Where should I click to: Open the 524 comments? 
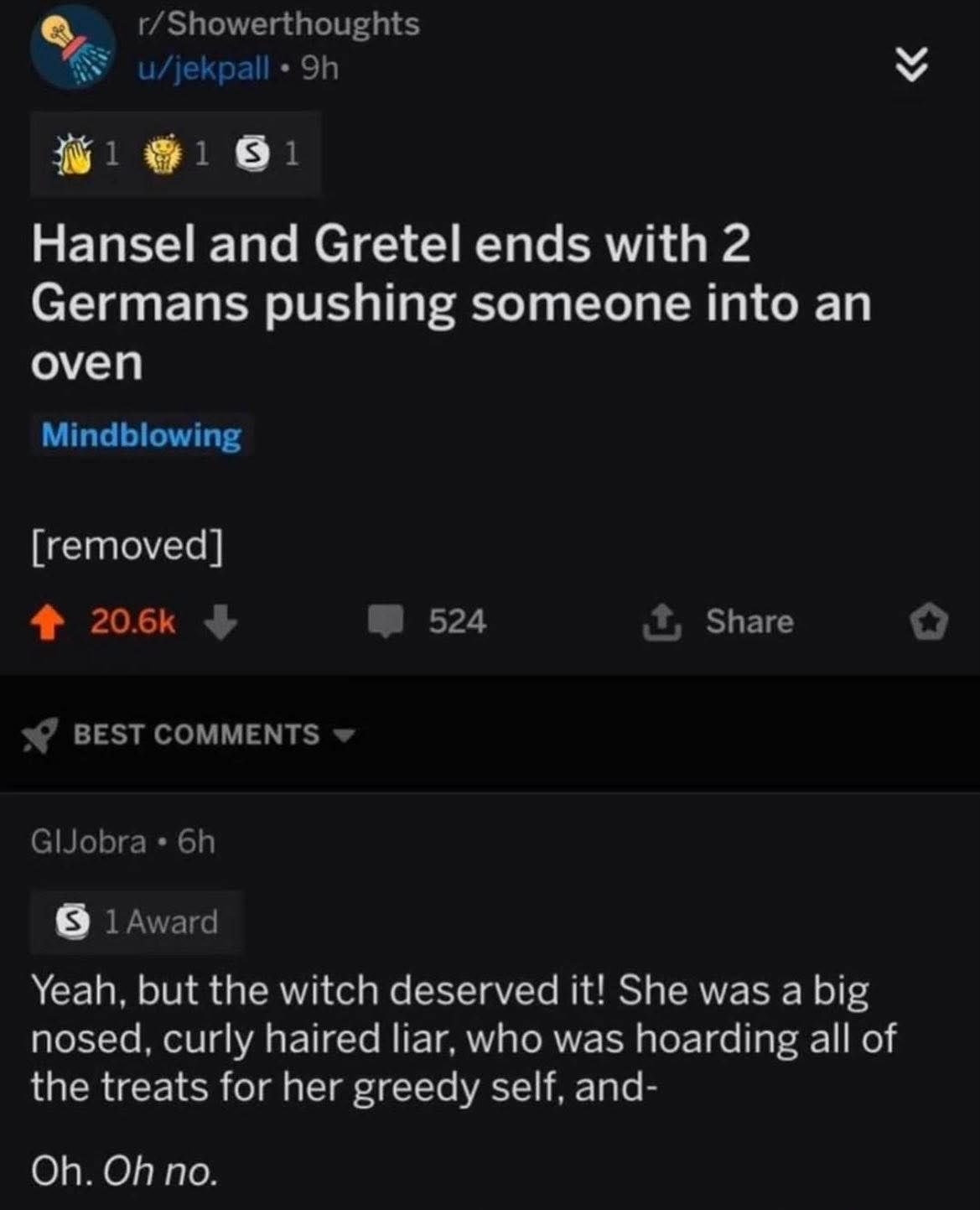429,622
